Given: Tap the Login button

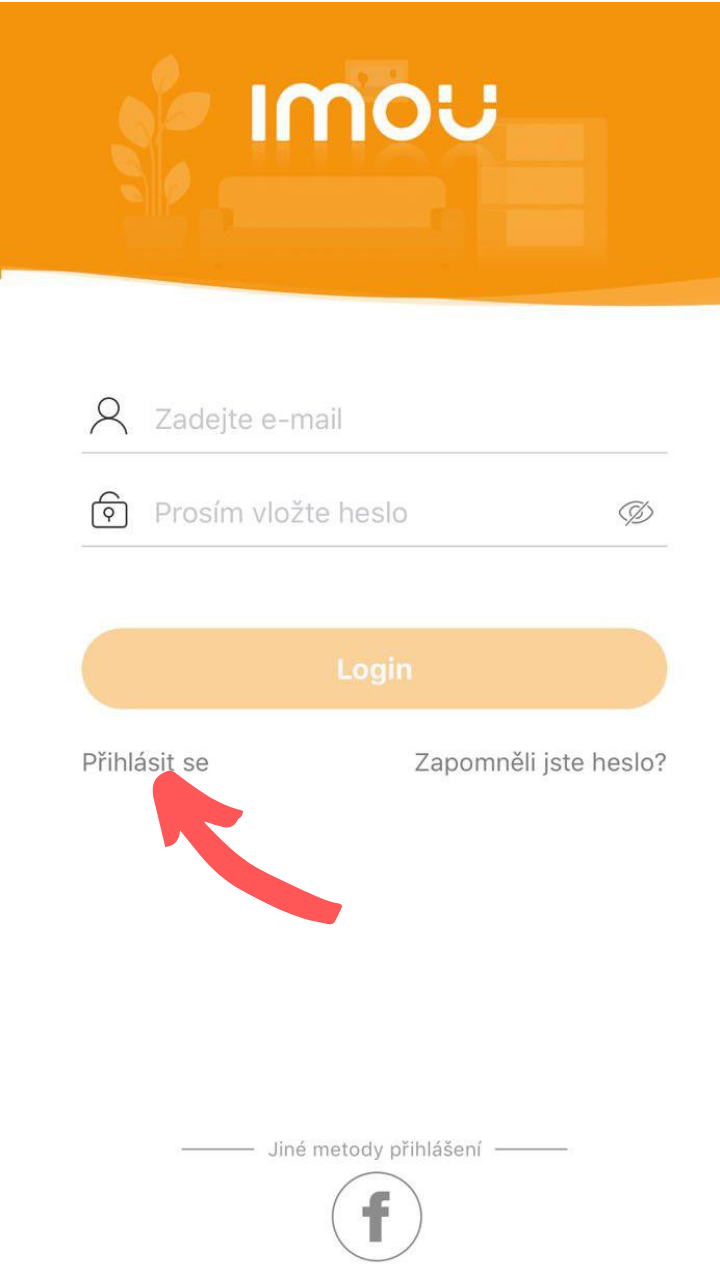Looking at the screenshot, I should point(374,669).
